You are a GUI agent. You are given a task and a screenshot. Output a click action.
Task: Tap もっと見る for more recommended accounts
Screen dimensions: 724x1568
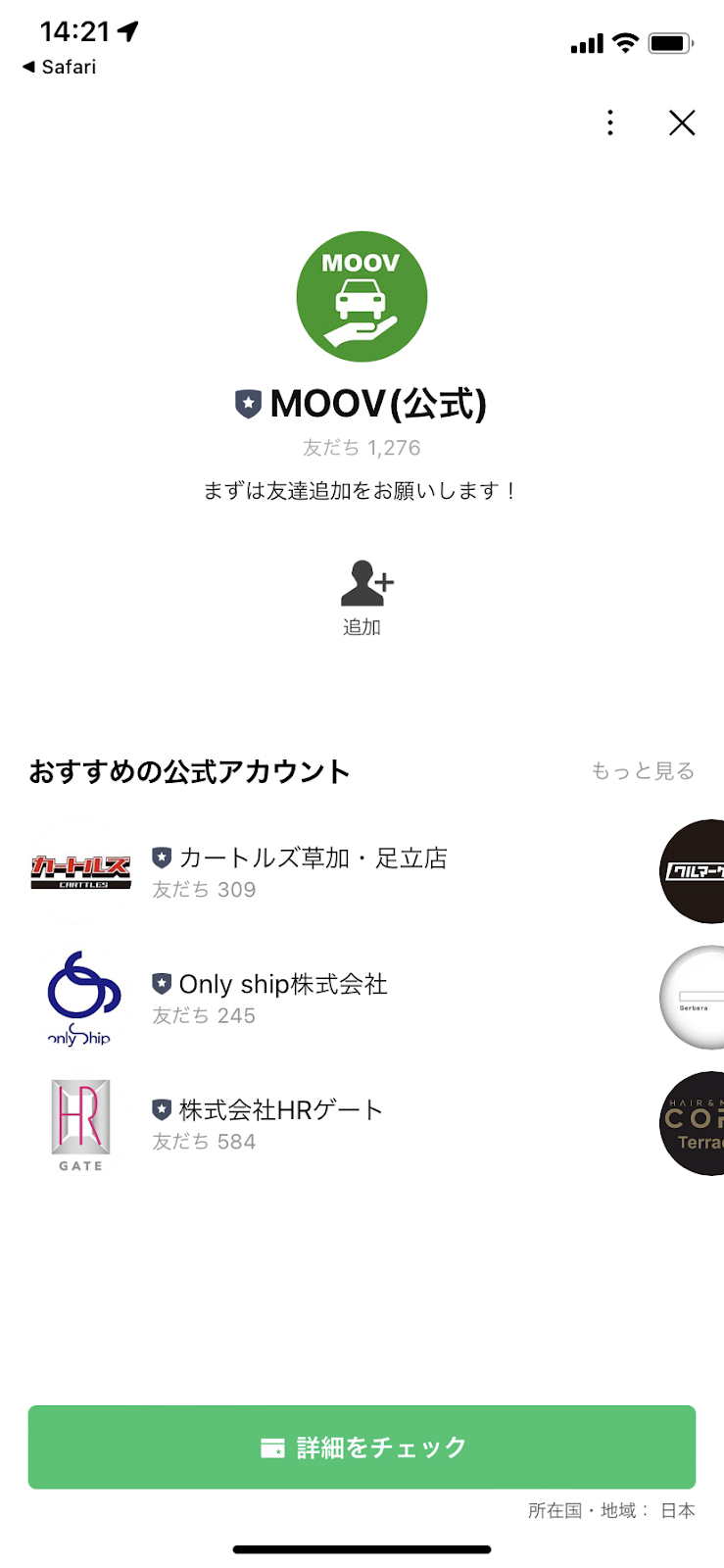point(643,771)
